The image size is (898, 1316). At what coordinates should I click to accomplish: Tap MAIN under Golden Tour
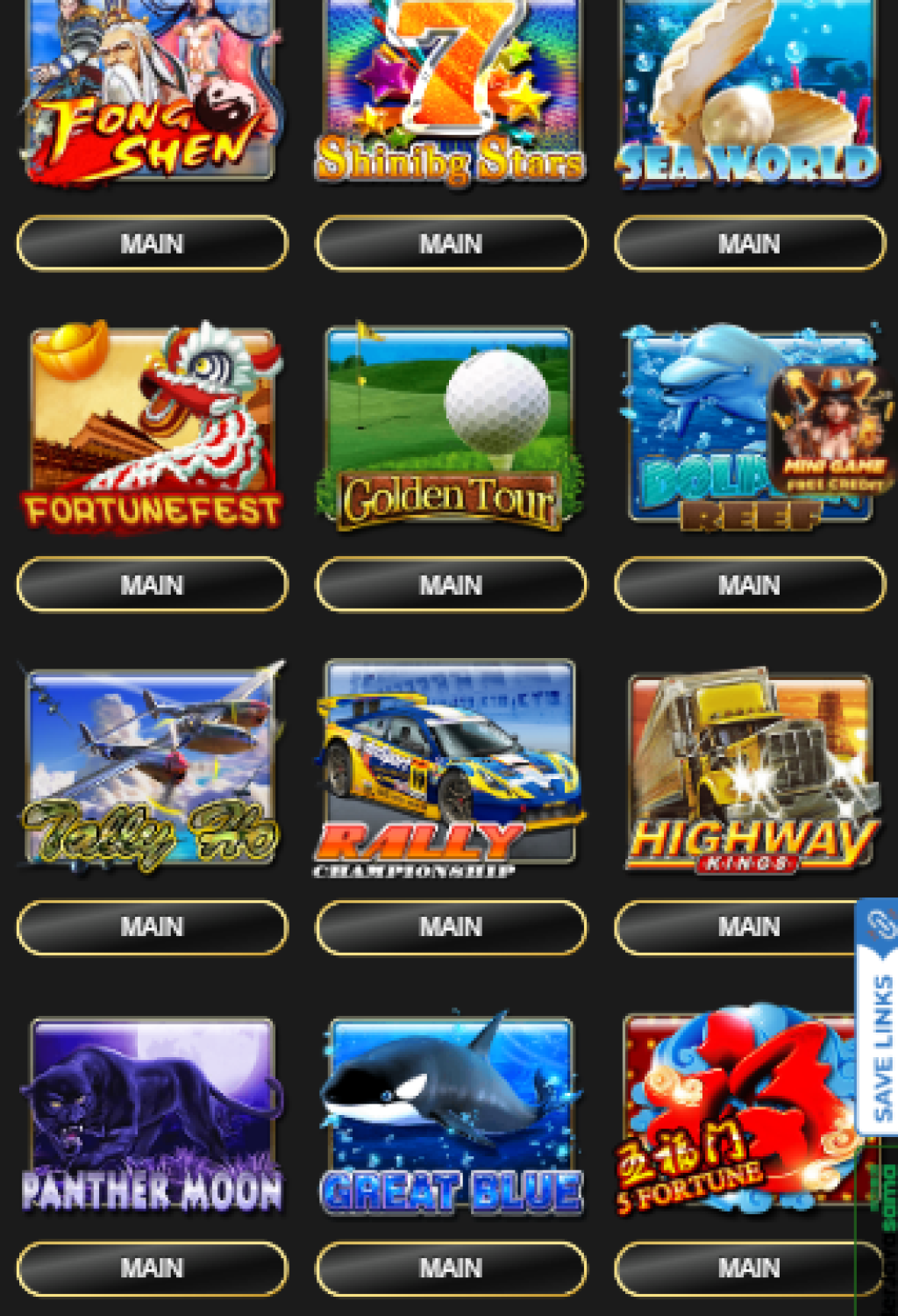[451, 584]
